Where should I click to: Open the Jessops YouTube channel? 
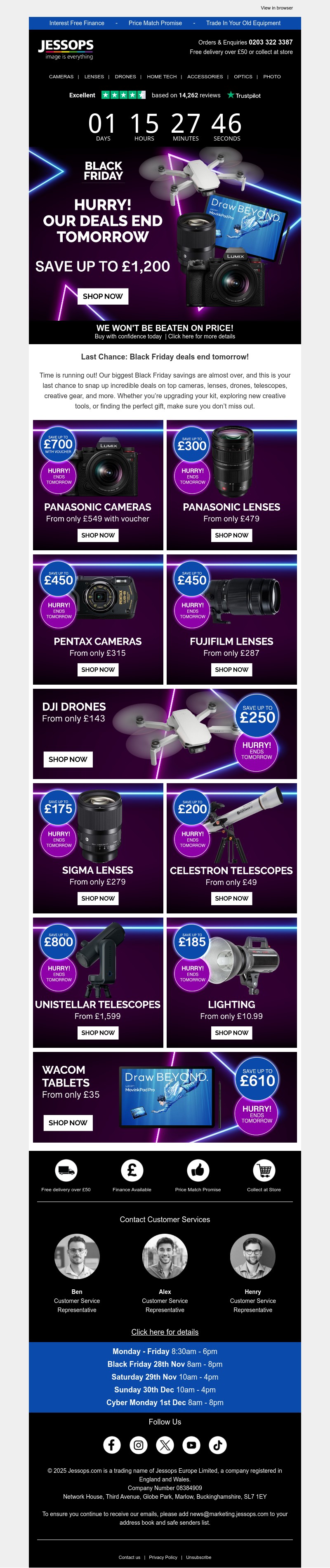(x=191, y=1445)
